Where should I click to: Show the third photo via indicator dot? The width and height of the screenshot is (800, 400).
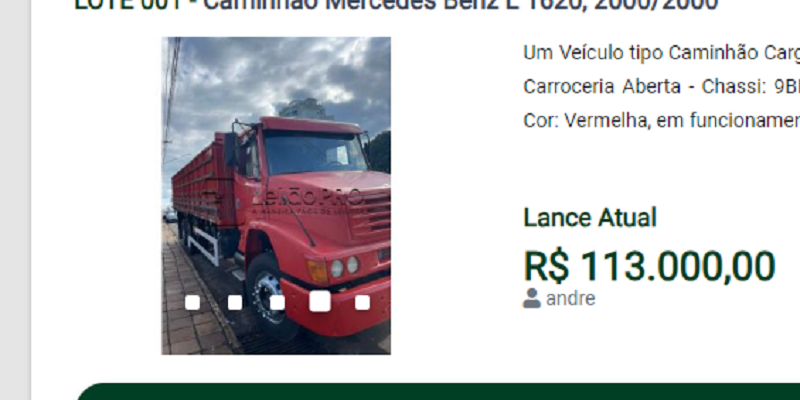coord(277,302)
